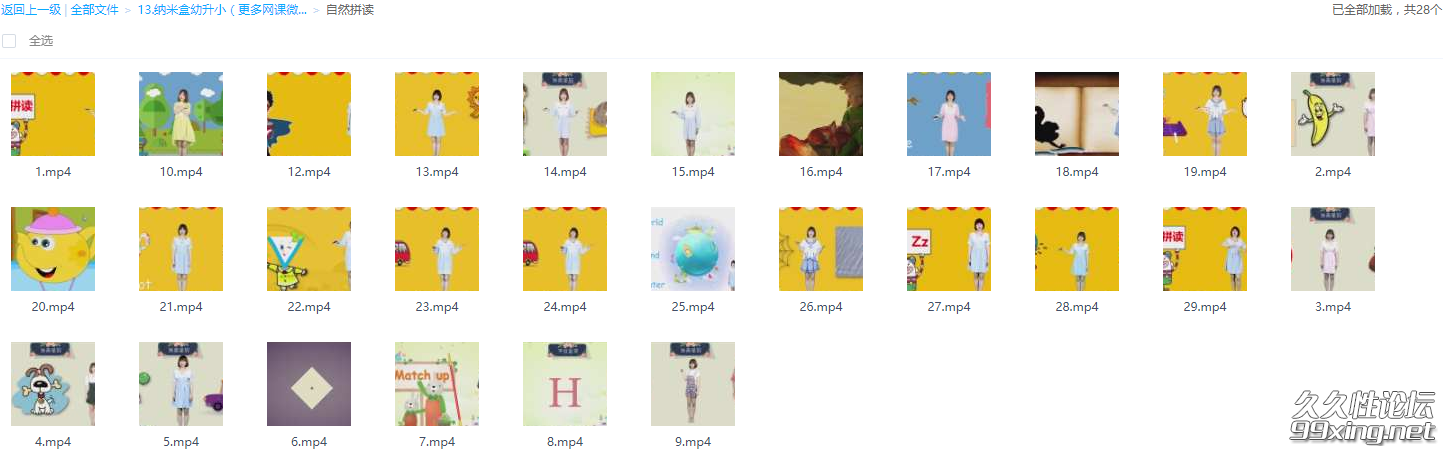Open video 15.mp4
The width and height of the screenshot is (1443, 451).
[693, 114]
